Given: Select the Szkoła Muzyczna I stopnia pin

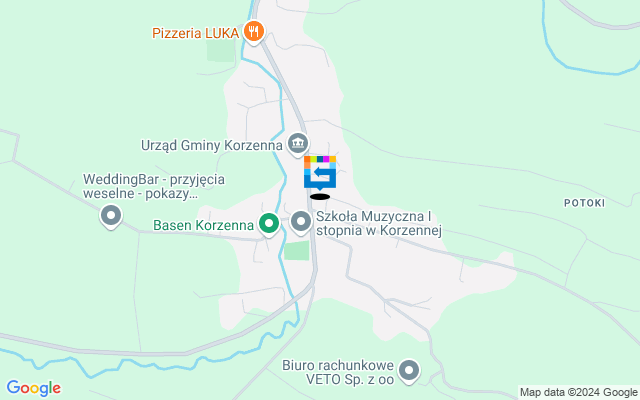Looking at the screenshot, I should [300, 221].
